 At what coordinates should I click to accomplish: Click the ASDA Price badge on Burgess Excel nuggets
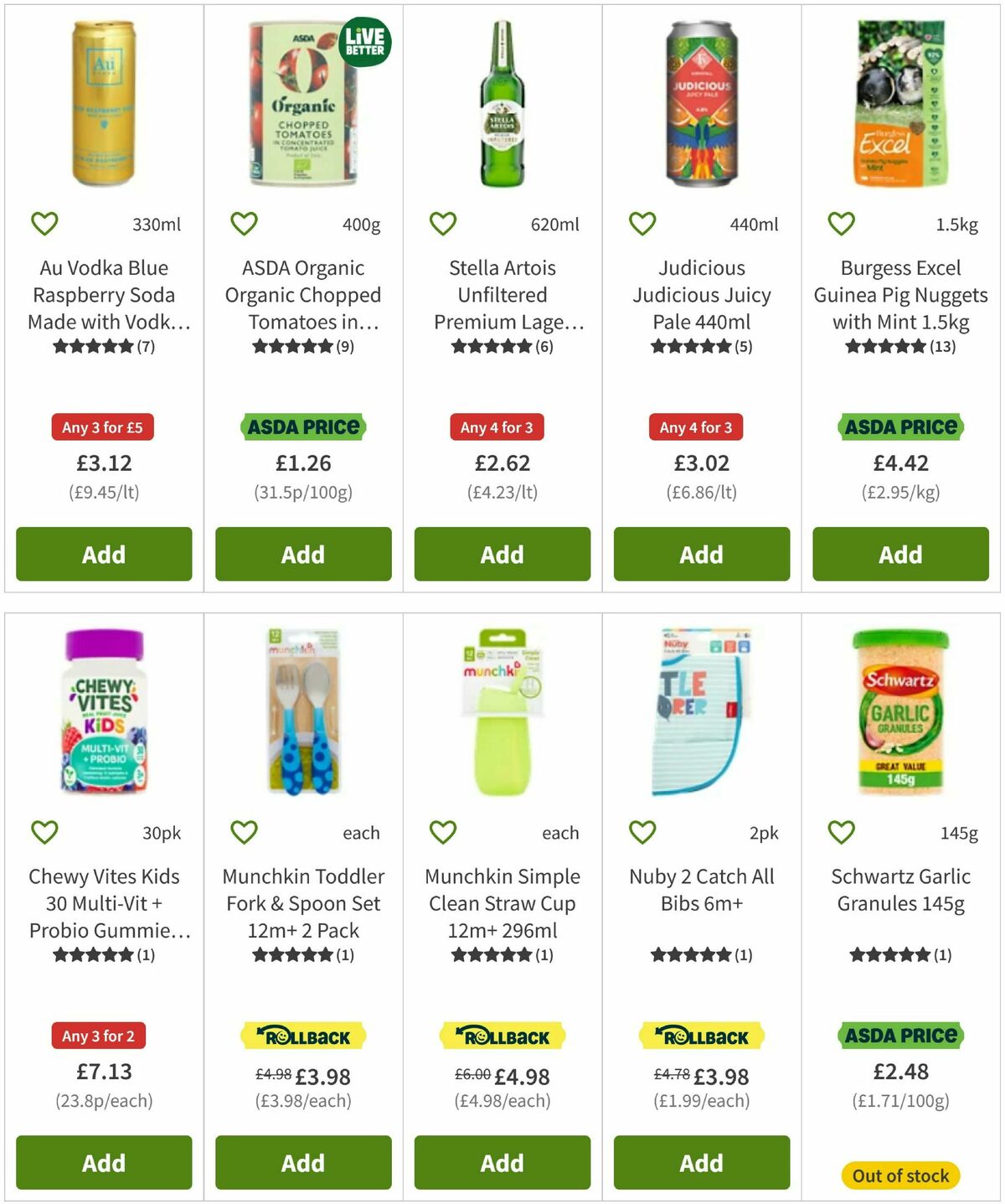tap(899, 427)
